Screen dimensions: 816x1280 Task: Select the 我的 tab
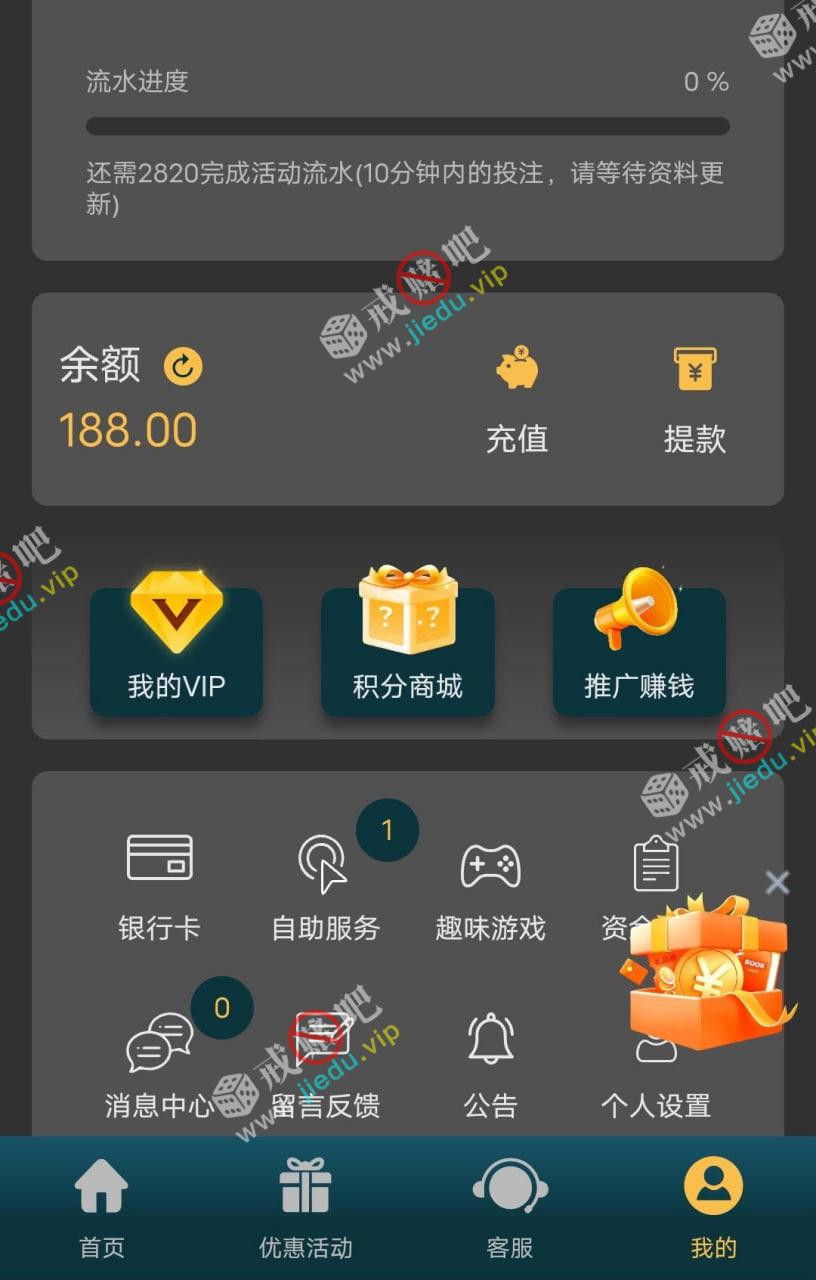click(x=713, y=1207)
